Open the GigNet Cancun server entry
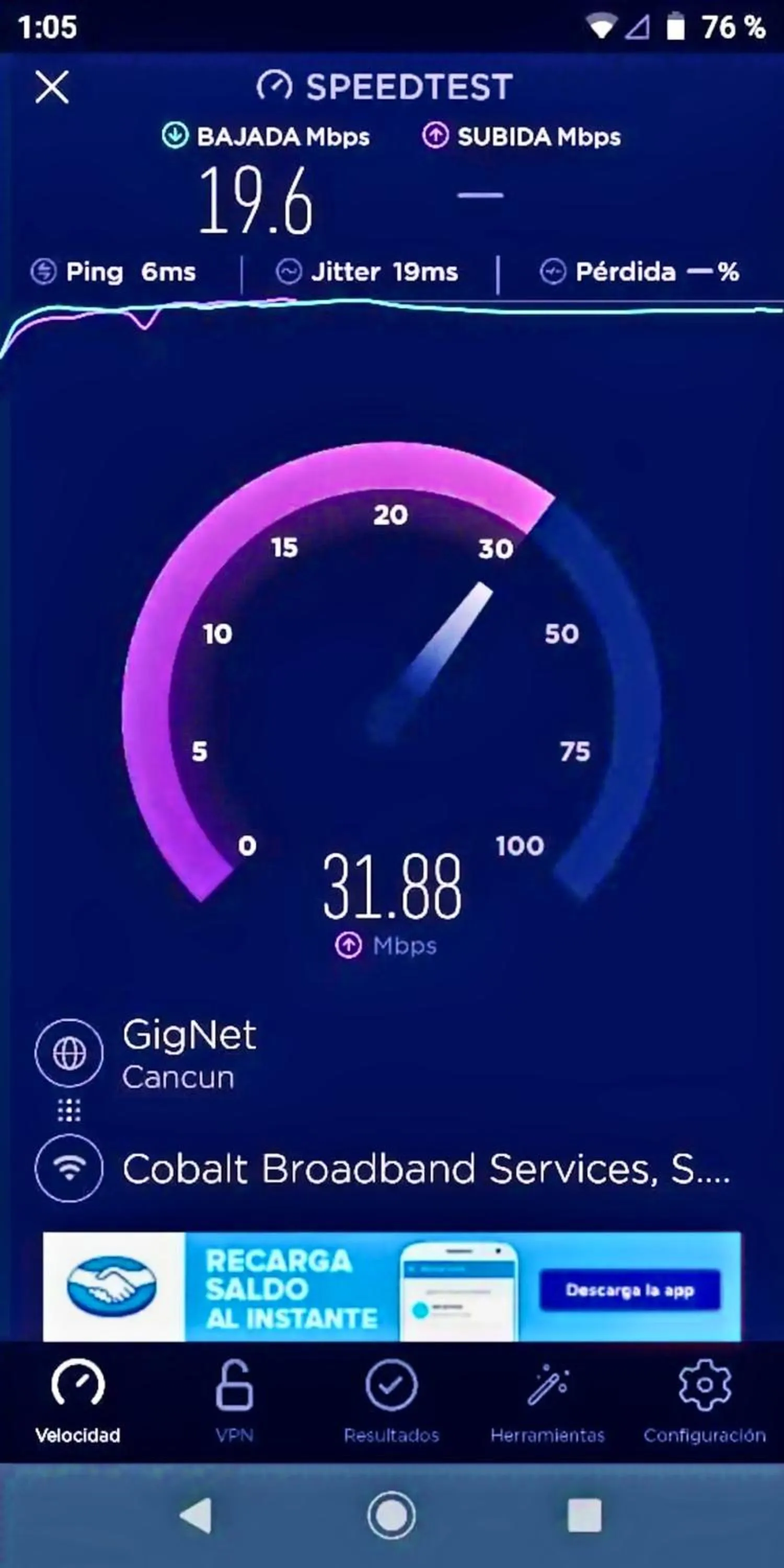Screen dimensions: 784x1568 (189, 1054)
